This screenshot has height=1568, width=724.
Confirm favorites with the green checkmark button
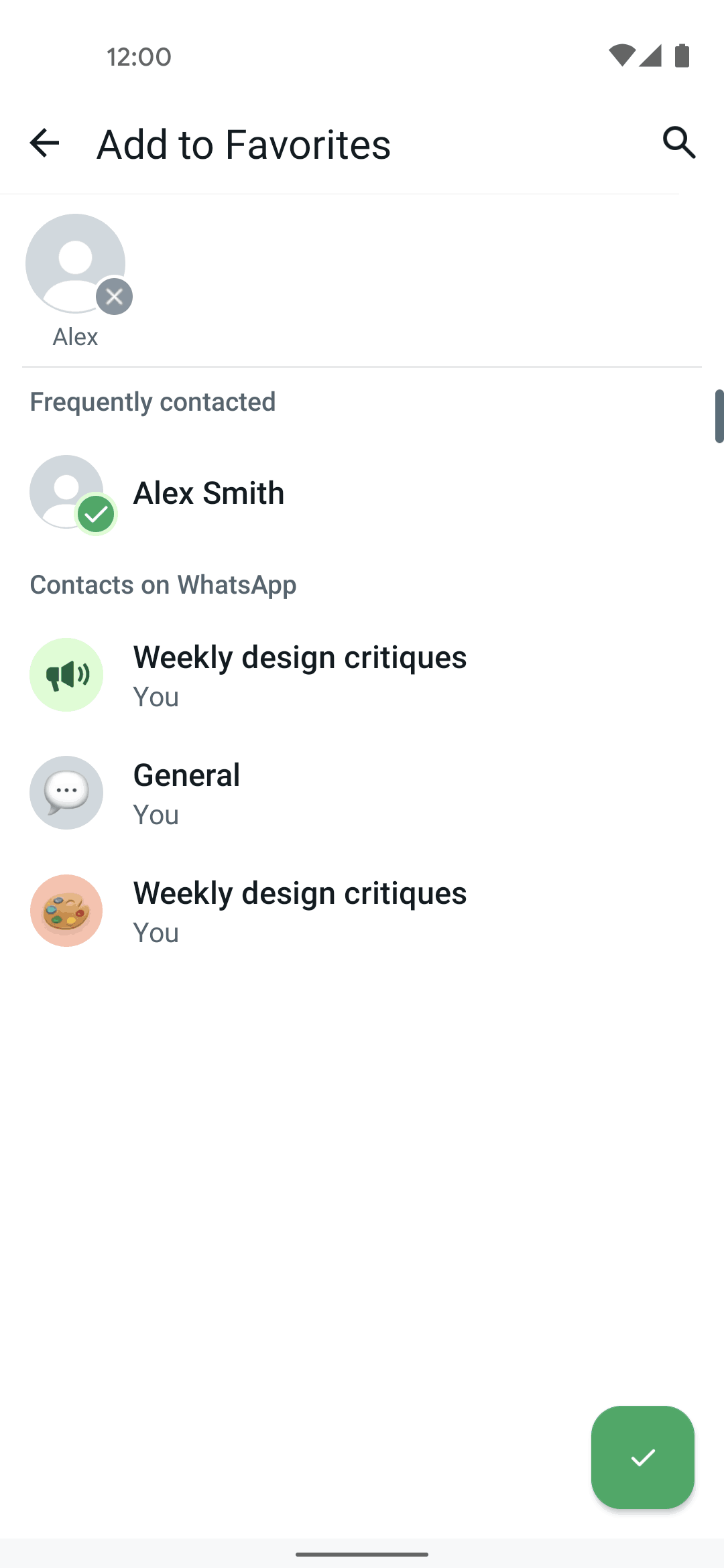click(x=642, y=1457)
